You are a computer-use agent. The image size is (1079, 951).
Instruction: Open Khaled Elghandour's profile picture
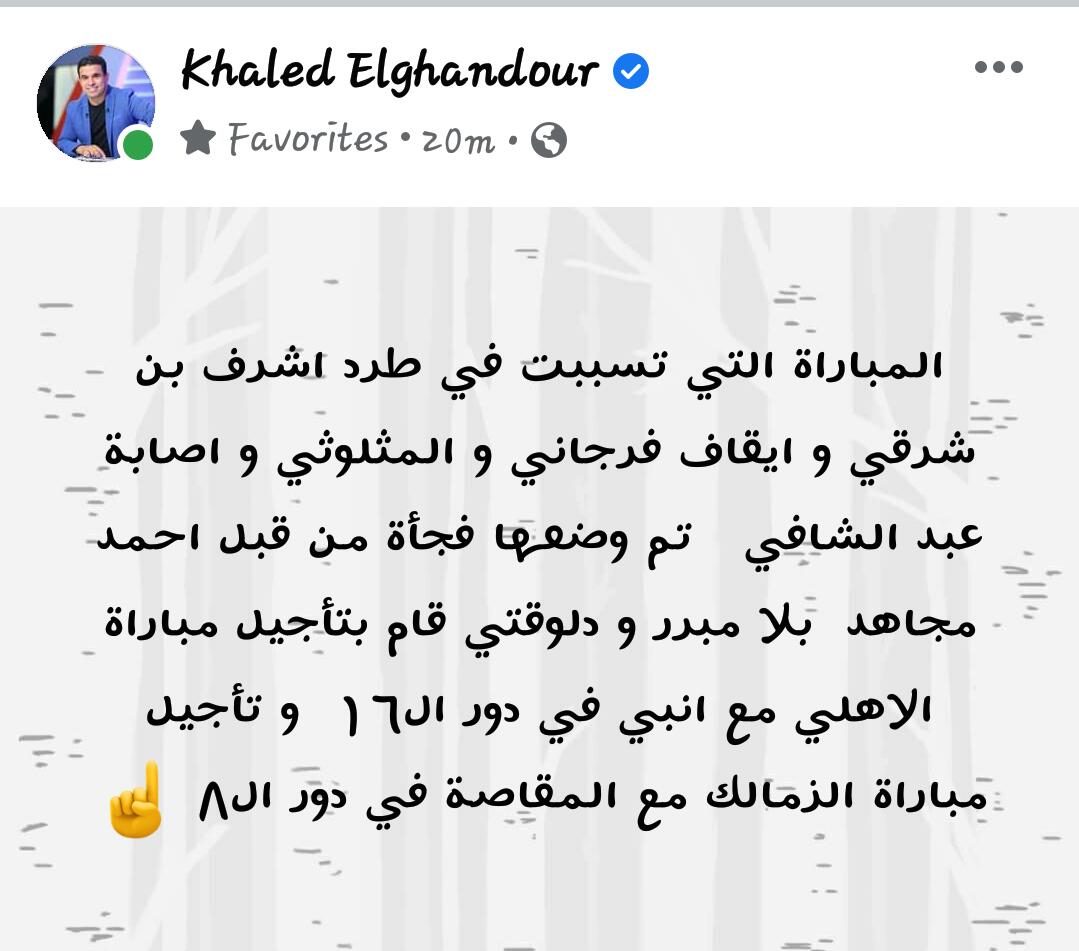point(96,102)
